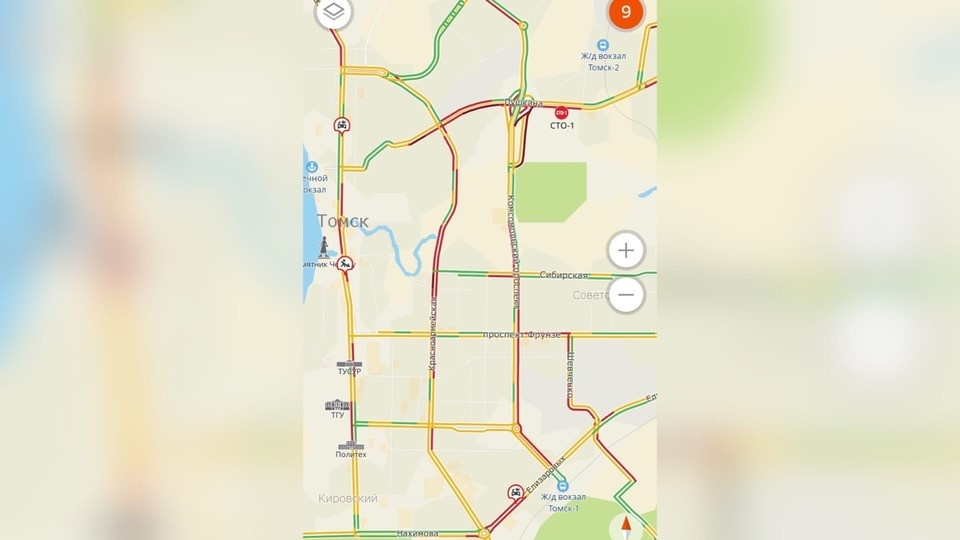This screenshot has height=540, width=960.
Task: Select the Политех marker
Action: pos(350,445)
